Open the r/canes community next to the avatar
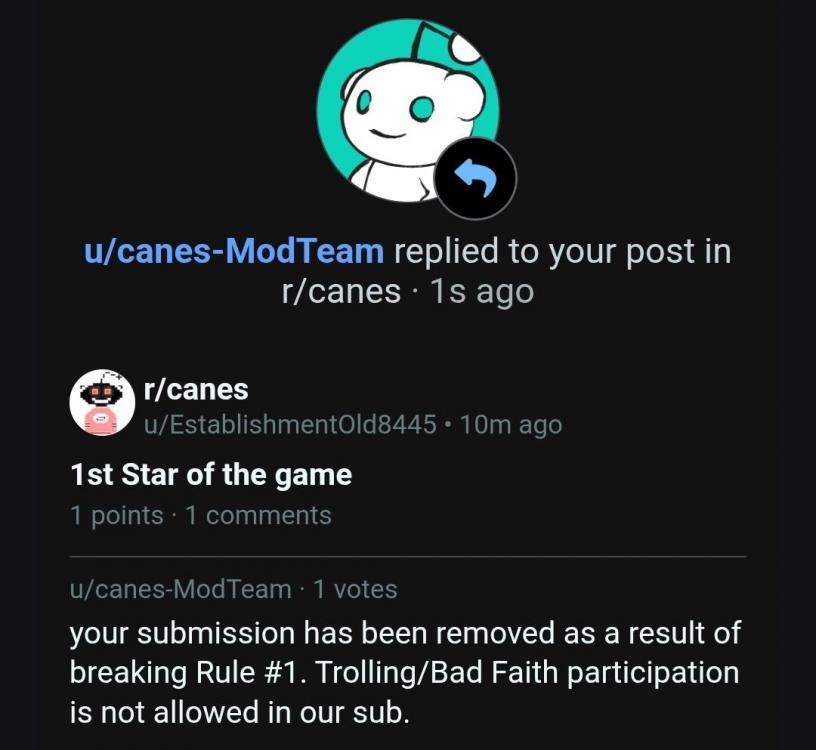This screenshot has width=816, height=750. click(195, 389)
